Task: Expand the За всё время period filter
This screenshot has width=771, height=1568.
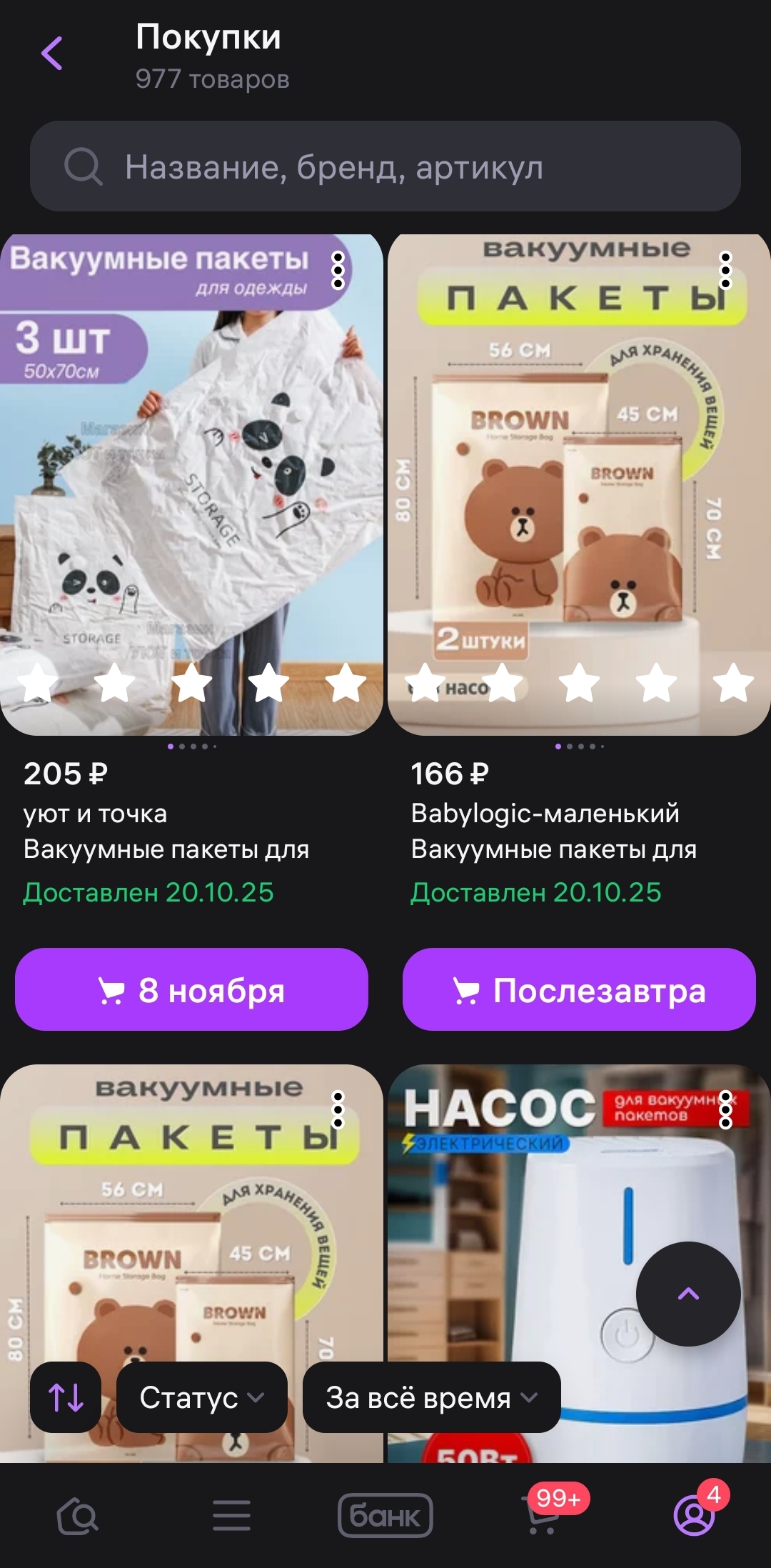Action: (431, 1397)
